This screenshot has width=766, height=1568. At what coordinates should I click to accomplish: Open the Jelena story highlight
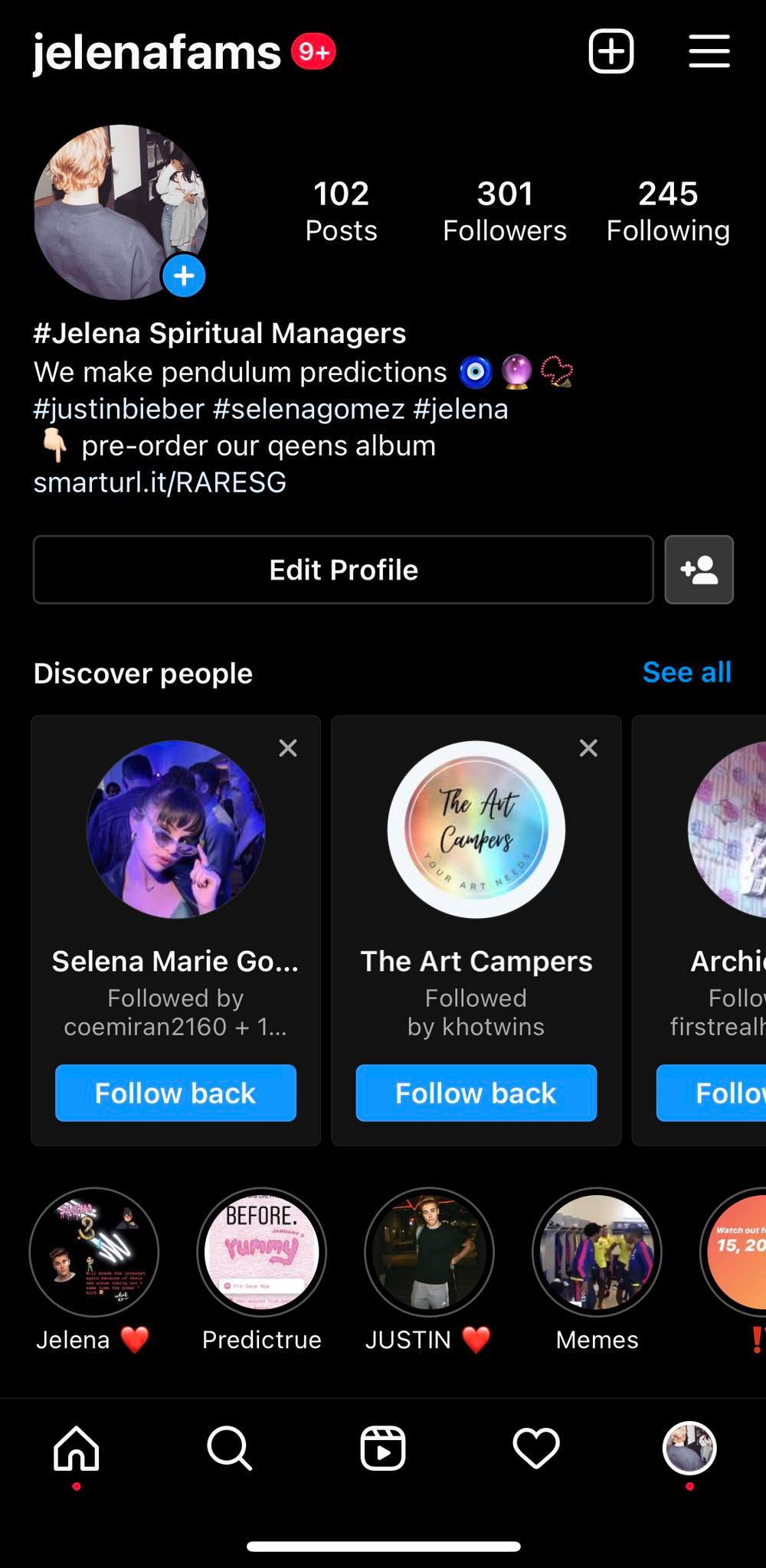[x=94, y=1253]
